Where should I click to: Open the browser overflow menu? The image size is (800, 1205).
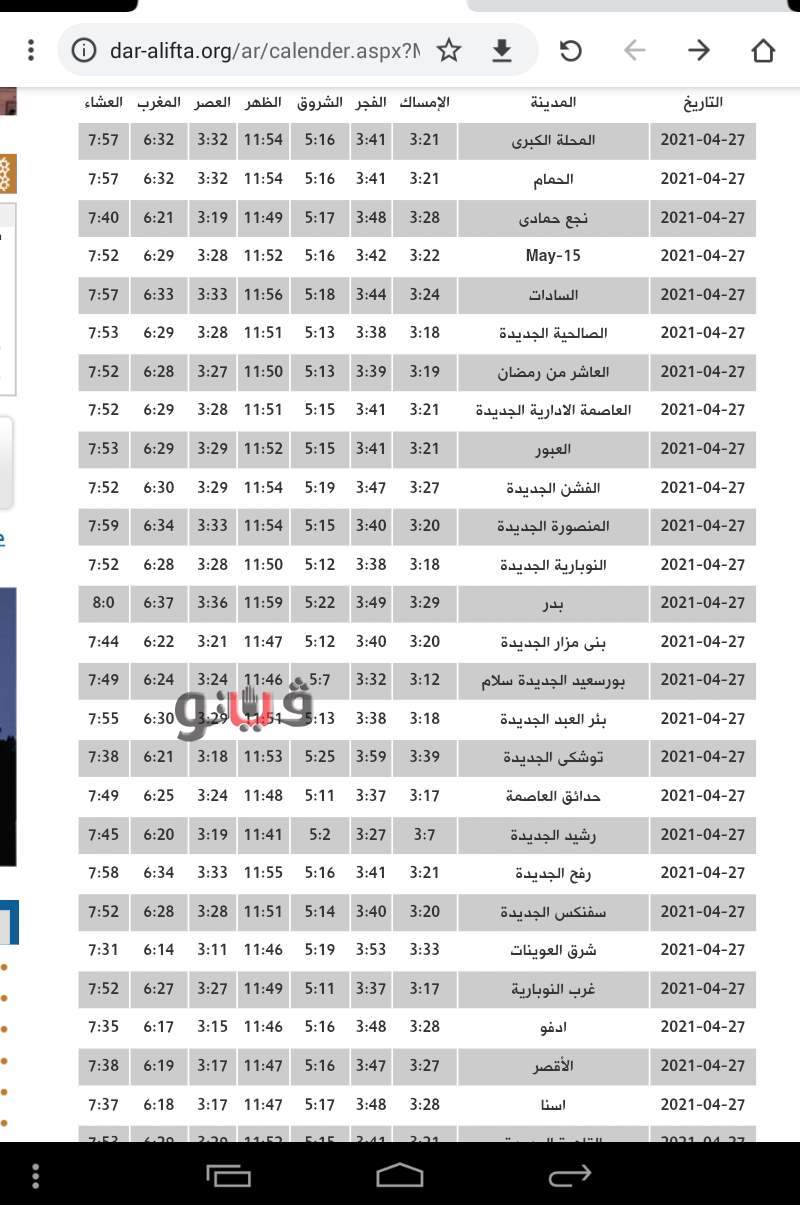[31, 50]
